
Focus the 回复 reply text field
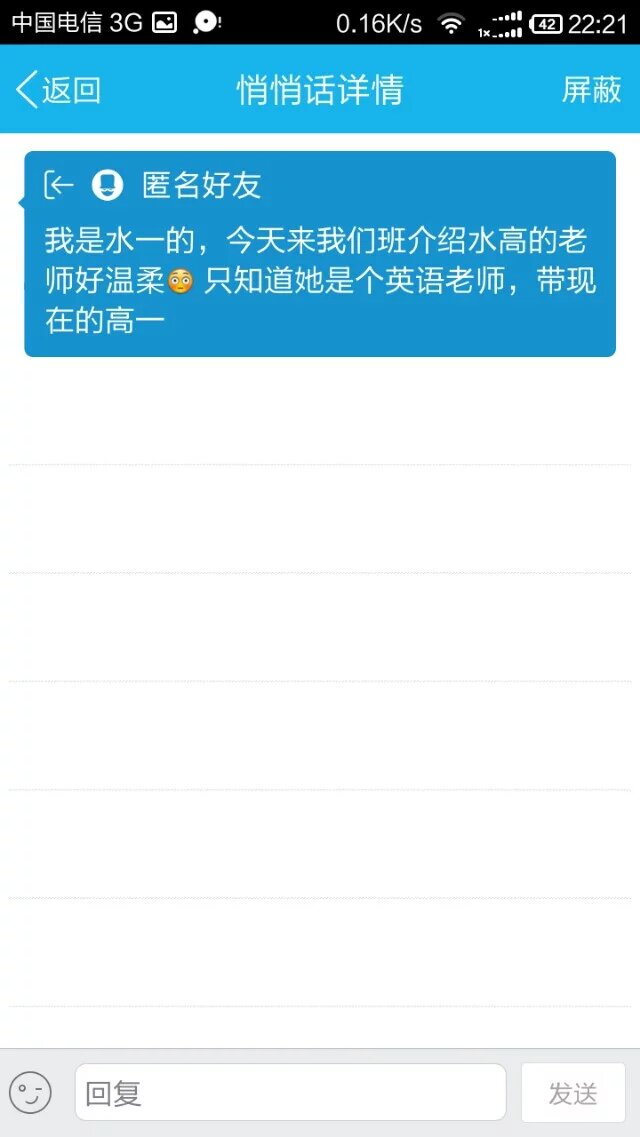coord(290,1092)
